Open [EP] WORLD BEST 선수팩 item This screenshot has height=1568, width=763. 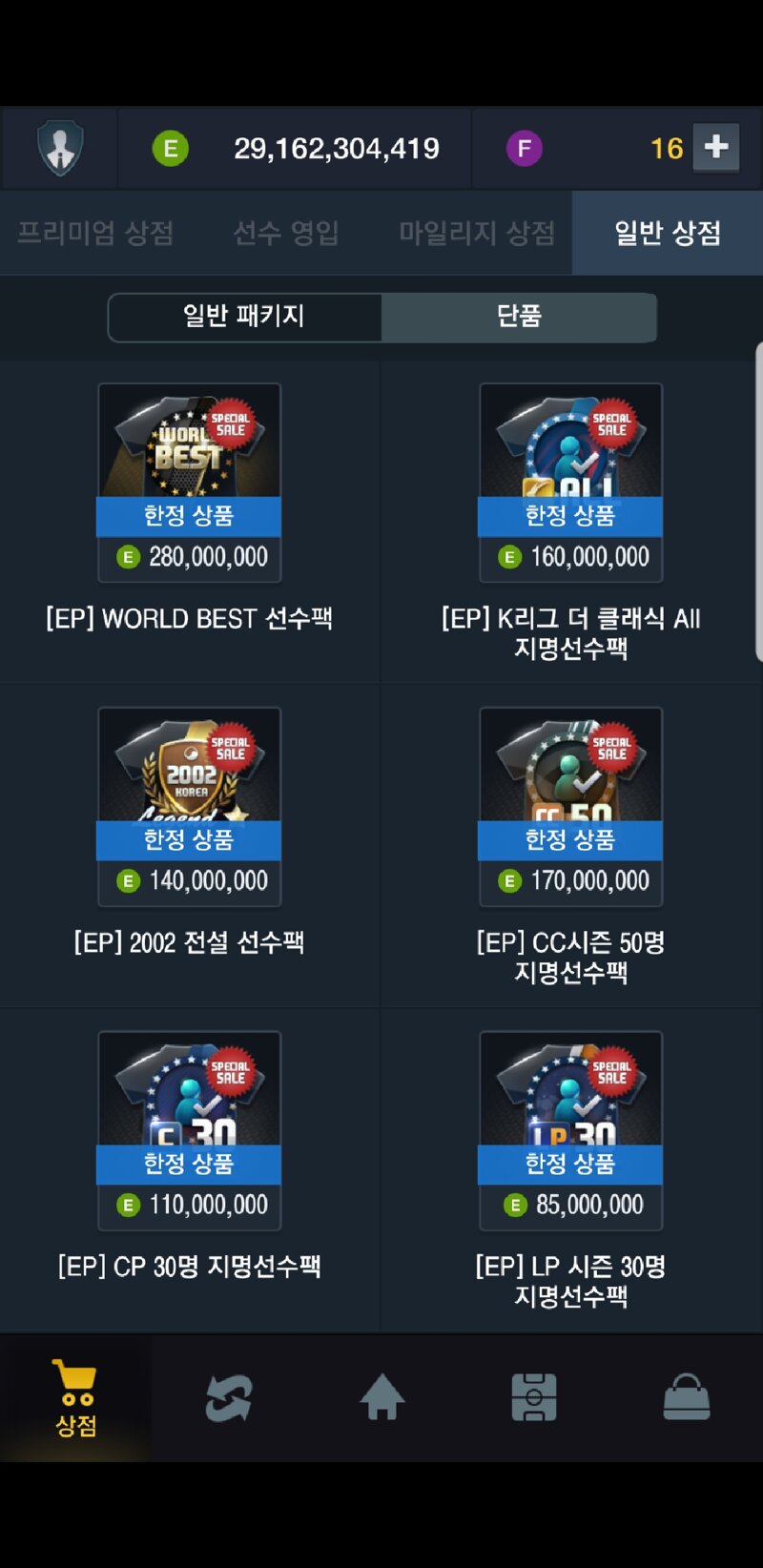coord(189,484)
